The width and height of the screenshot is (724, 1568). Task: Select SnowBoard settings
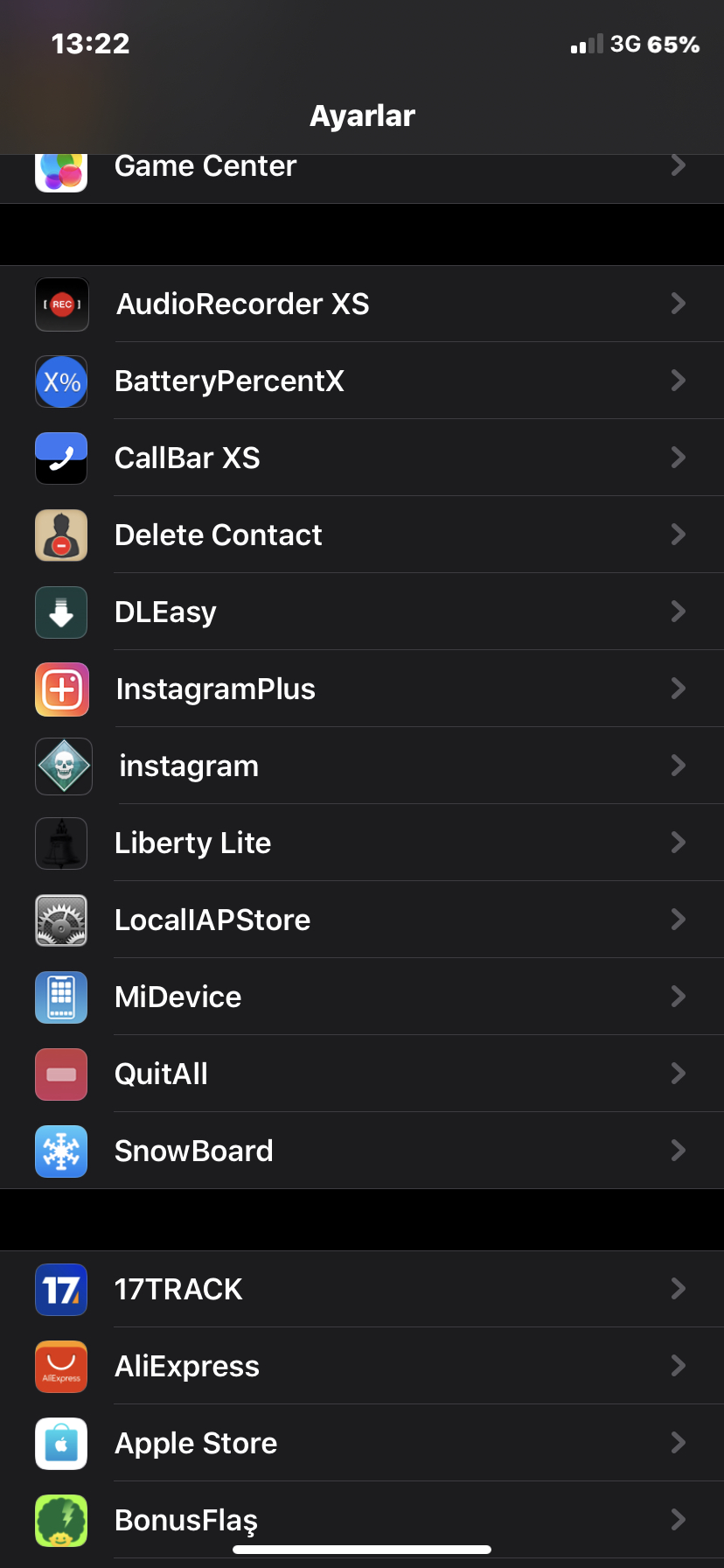362,1151
